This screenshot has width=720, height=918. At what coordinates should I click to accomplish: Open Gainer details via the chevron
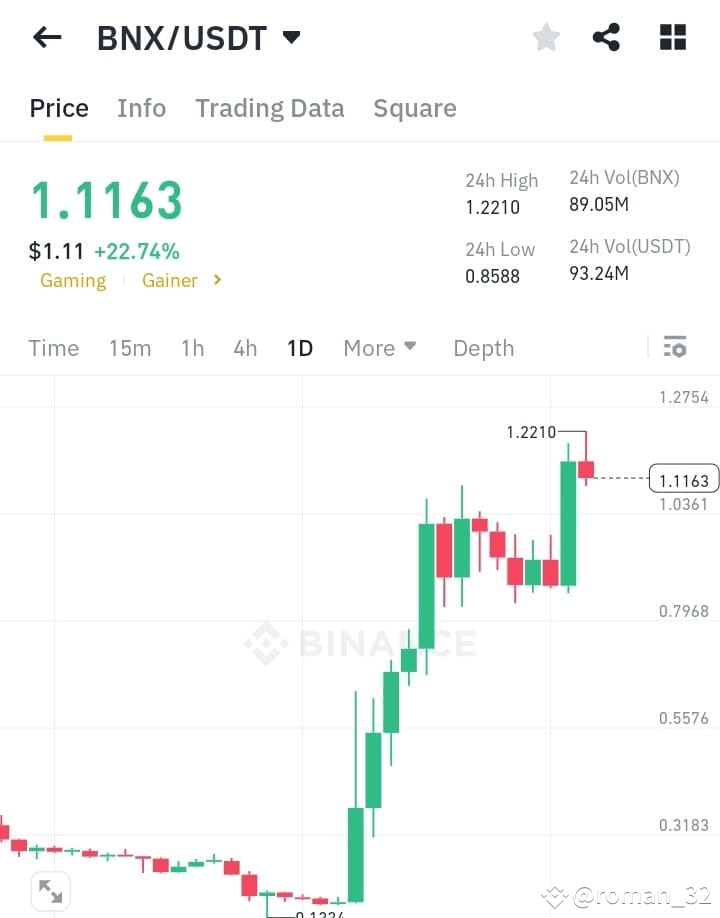point(216,281)
